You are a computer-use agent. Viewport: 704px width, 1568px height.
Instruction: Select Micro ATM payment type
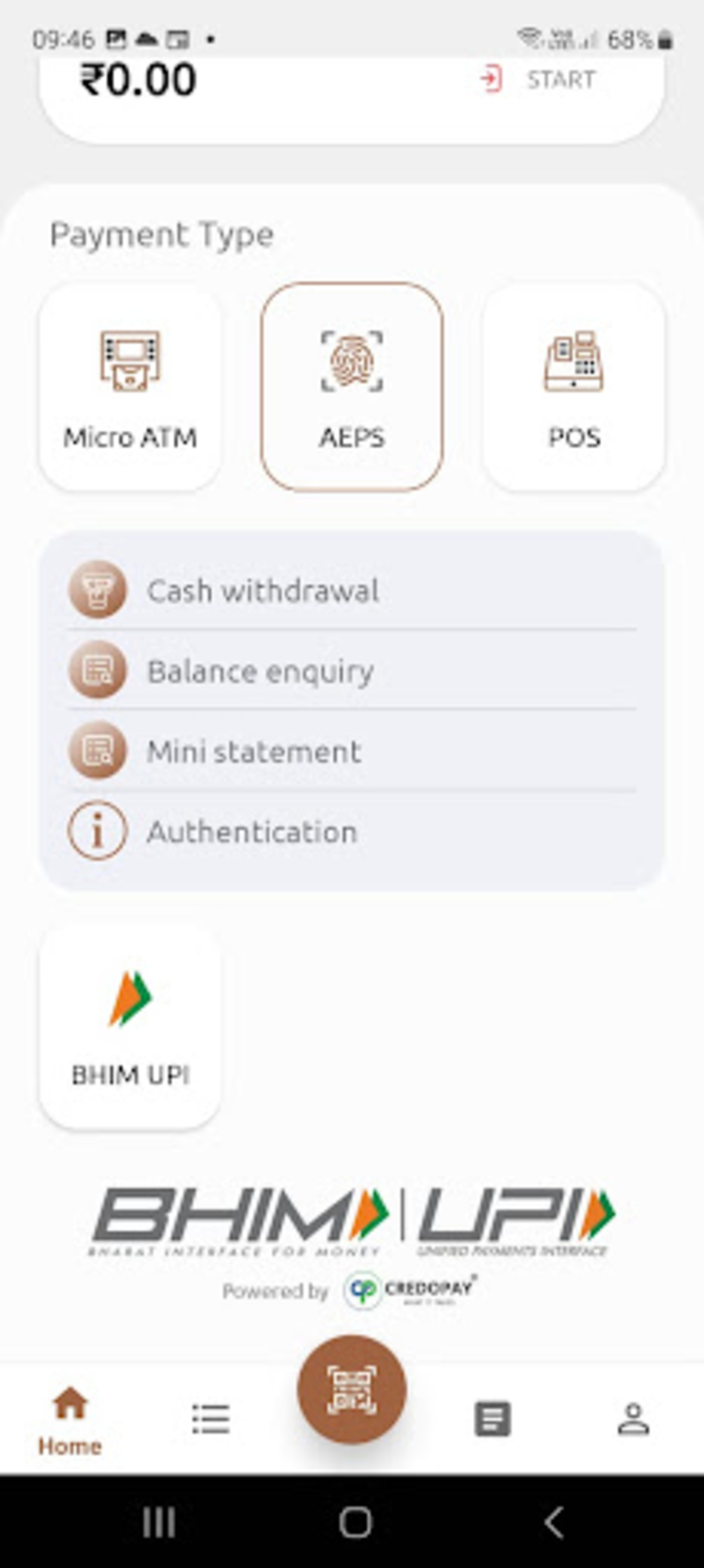point(130,387)
